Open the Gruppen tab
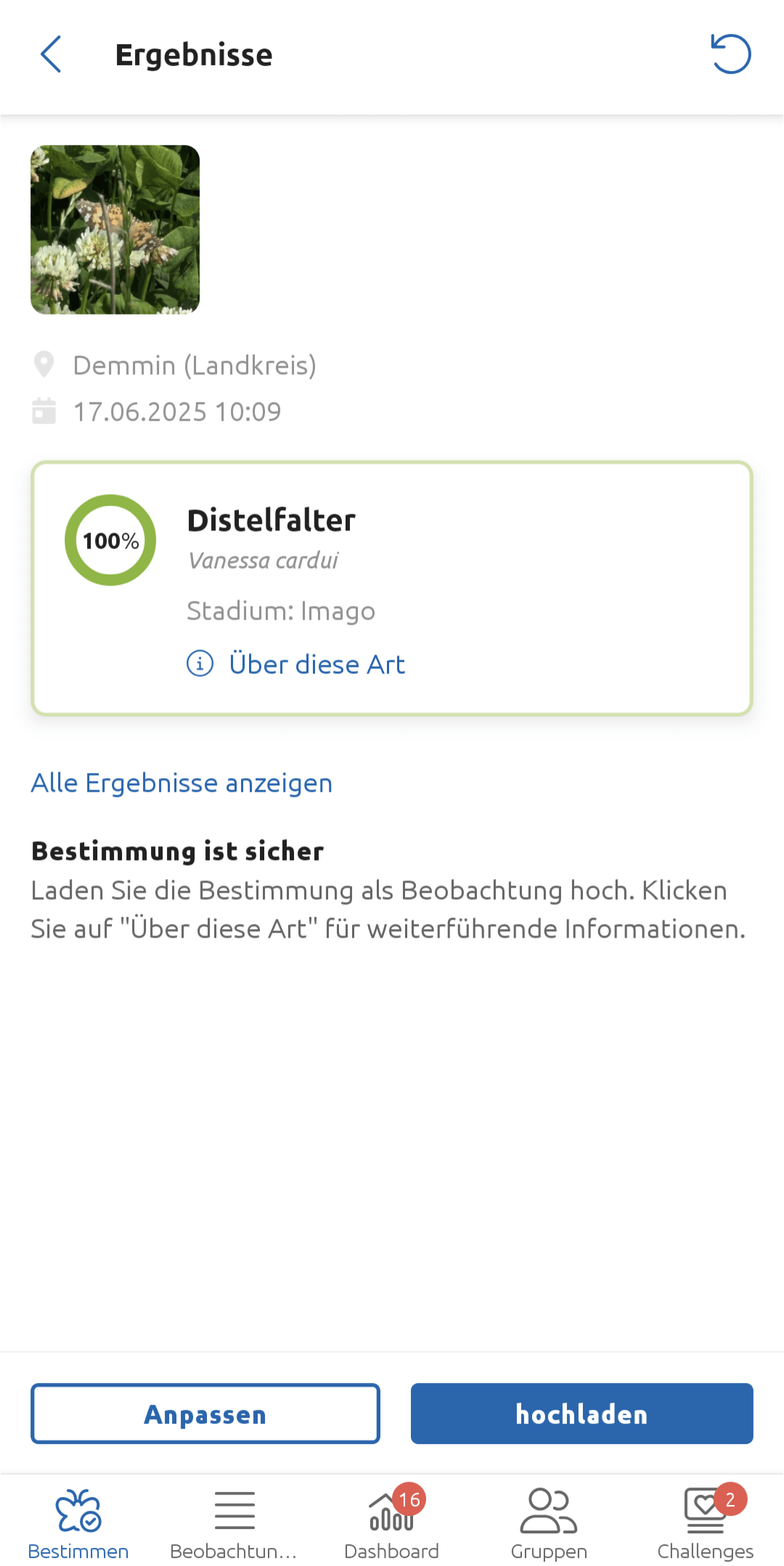784x1566 pixels. coord(549,1522)
